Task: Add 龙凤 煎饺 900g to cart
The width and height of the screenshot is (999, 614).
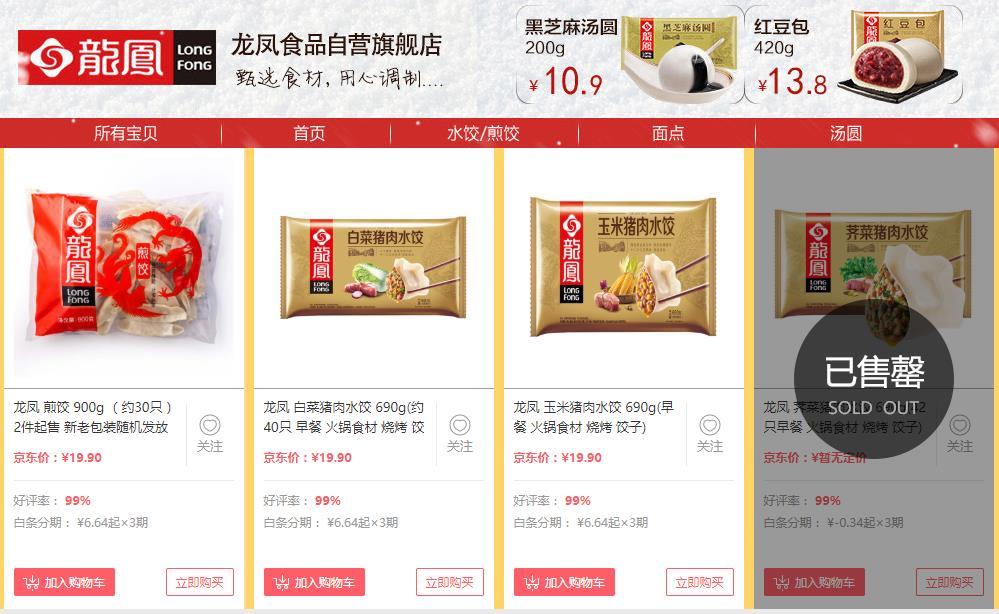Action: 65,582
